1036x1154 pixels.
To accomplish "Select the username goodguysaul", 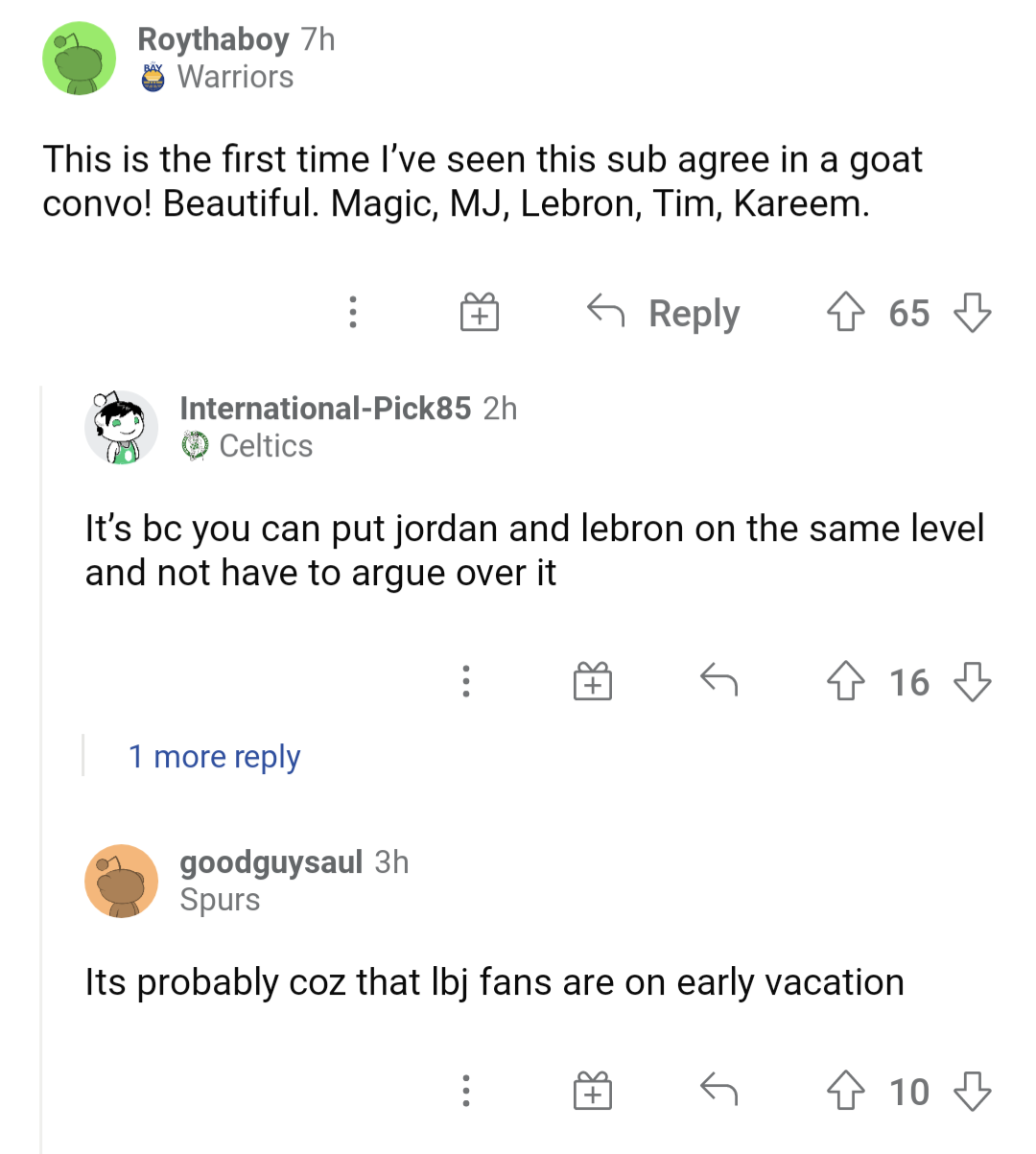I will (x=271, y=862).
